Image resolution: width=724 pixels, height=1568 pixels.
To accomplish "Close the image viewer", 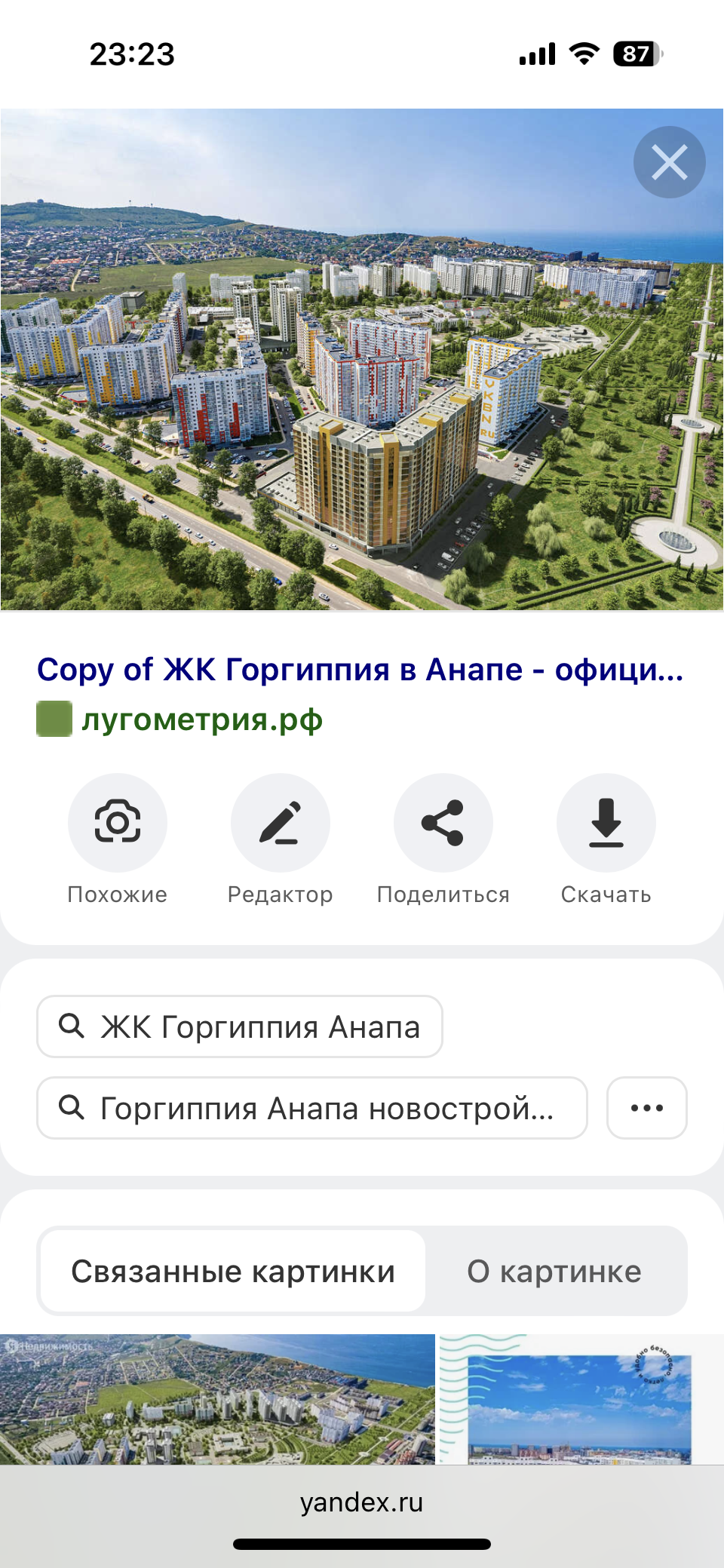I will tap(669, 162).
